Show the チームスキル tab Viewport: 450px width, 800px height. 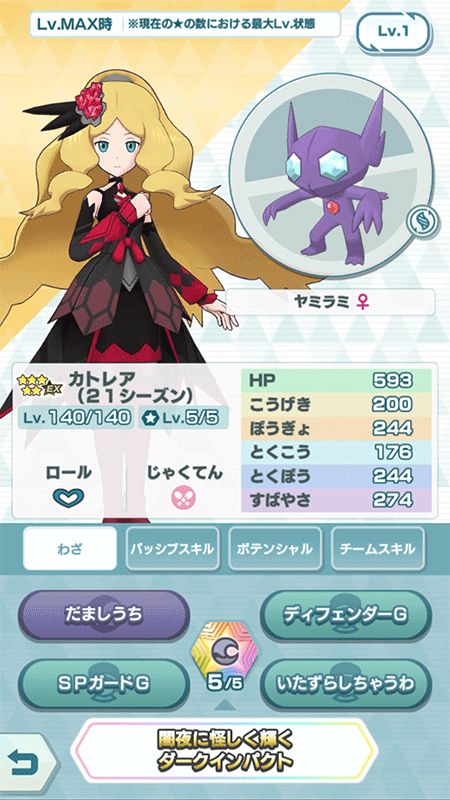(x=378, y=548)
